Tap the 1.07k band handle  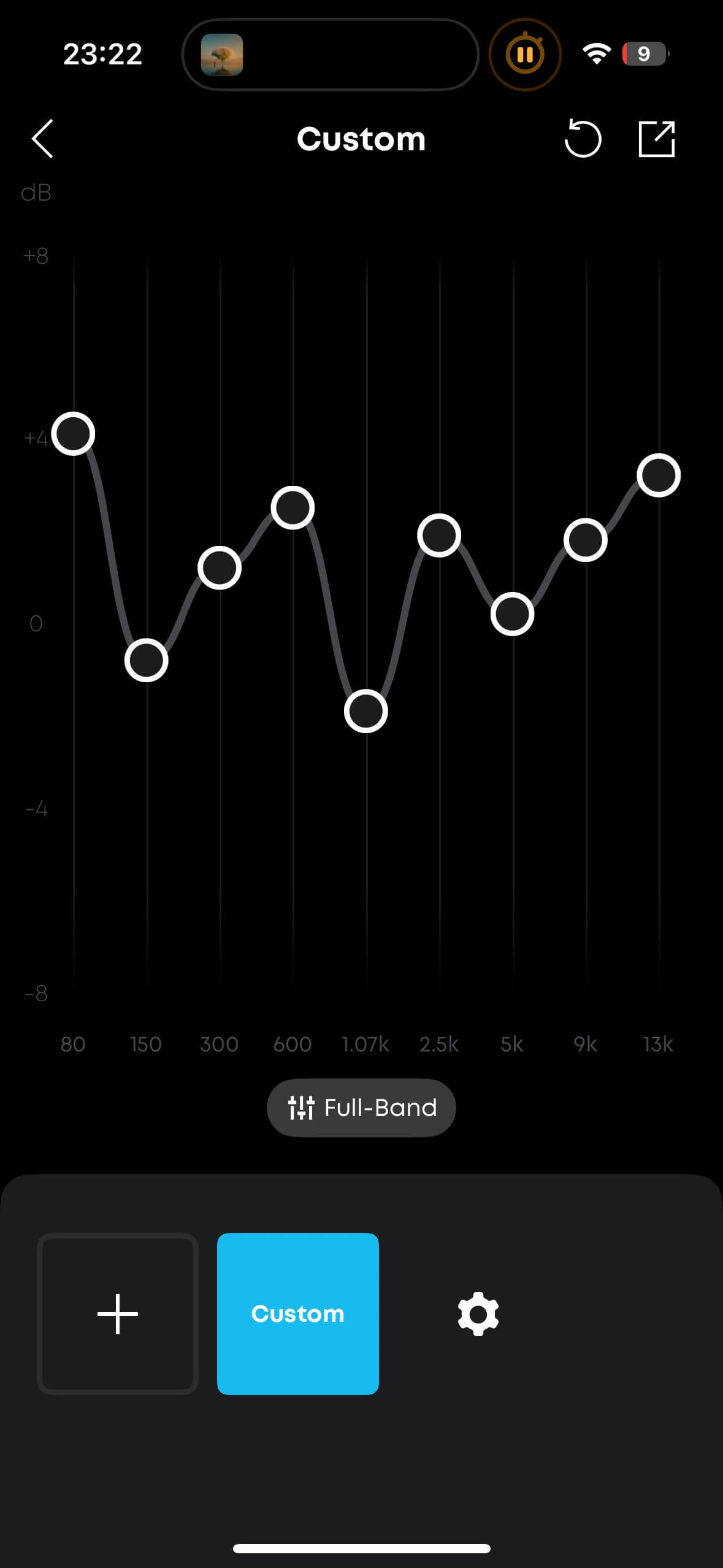[366, 711]
